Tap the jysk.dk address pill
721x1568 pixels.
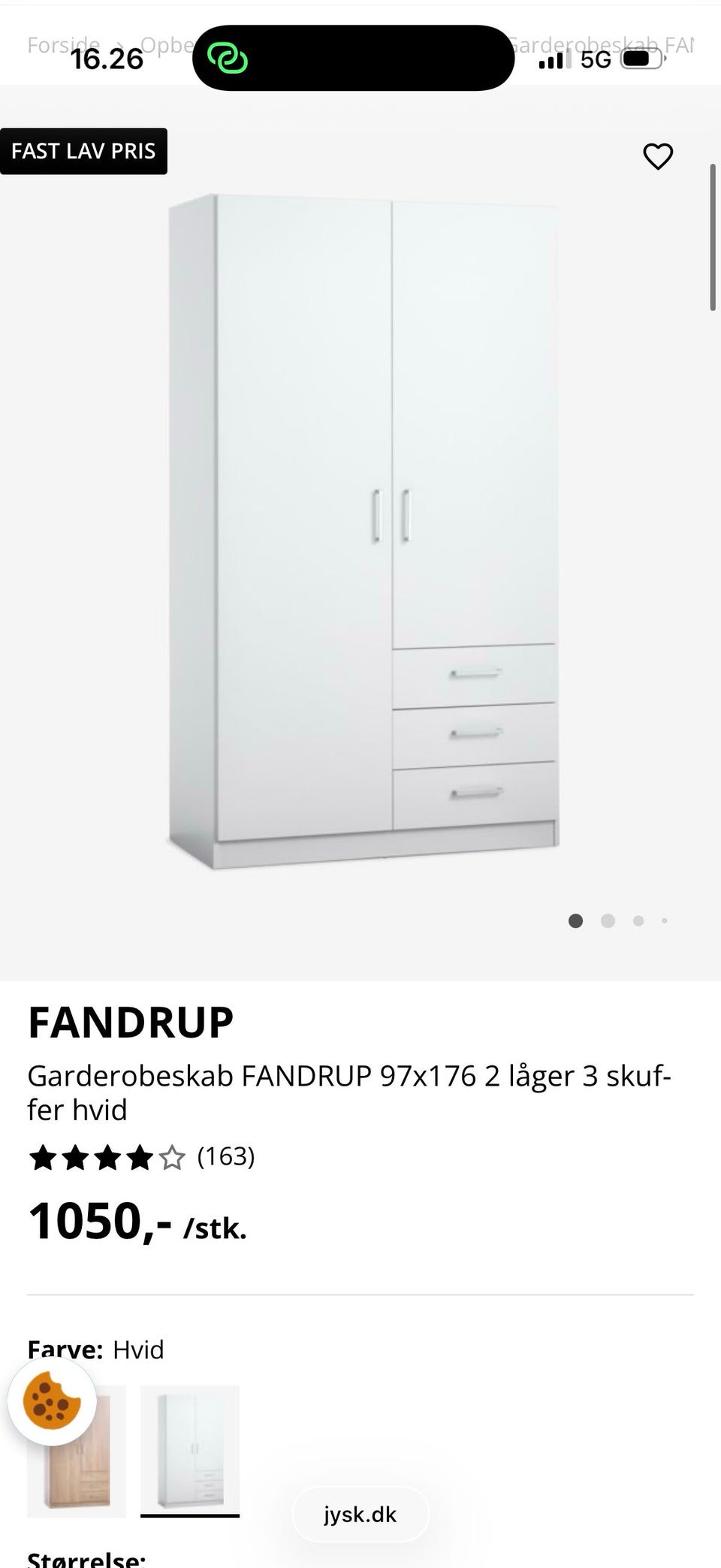click(x=360, y=1514)
